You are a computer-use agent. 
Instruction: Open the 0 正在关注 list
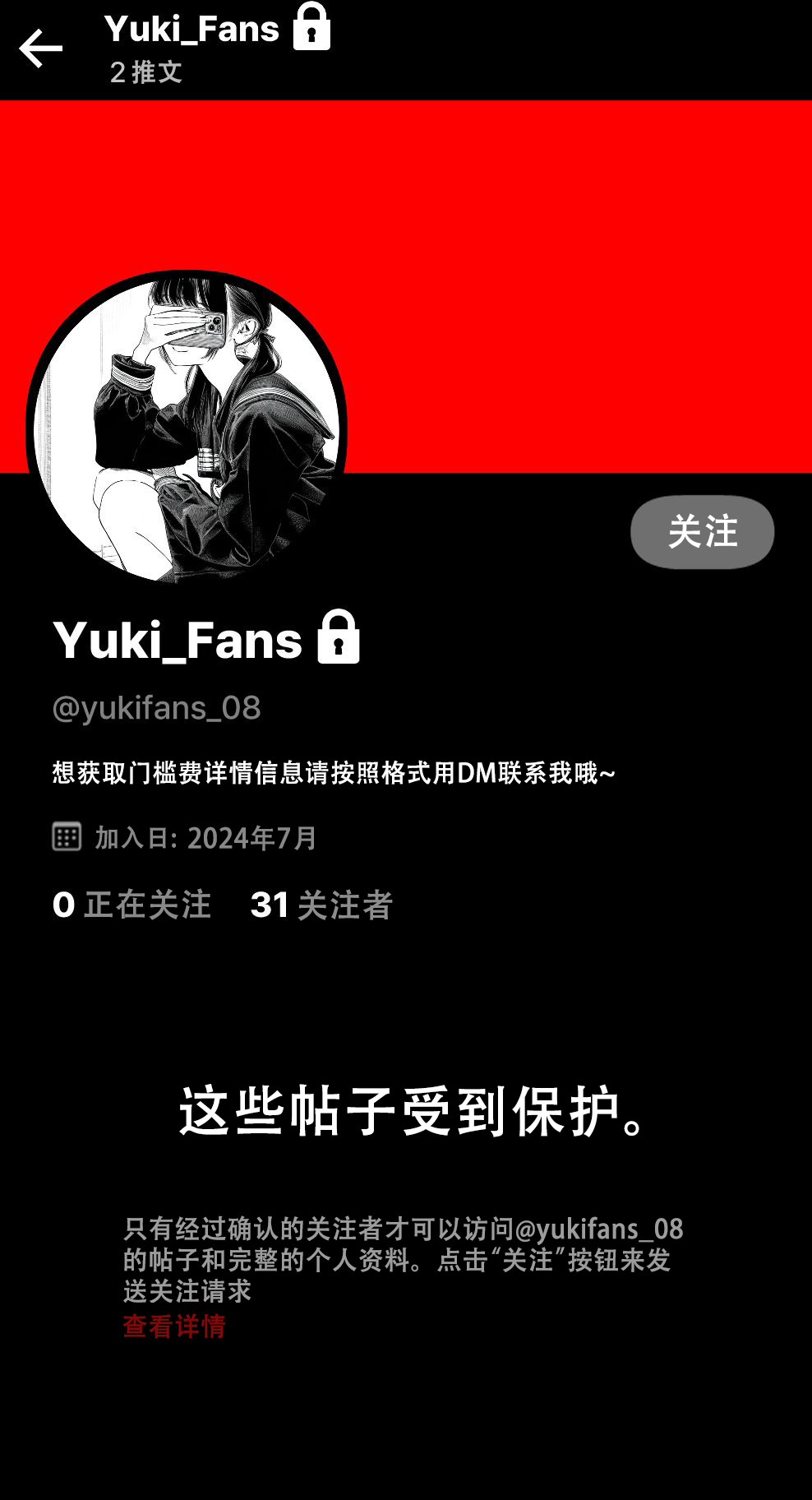[131, 905]
